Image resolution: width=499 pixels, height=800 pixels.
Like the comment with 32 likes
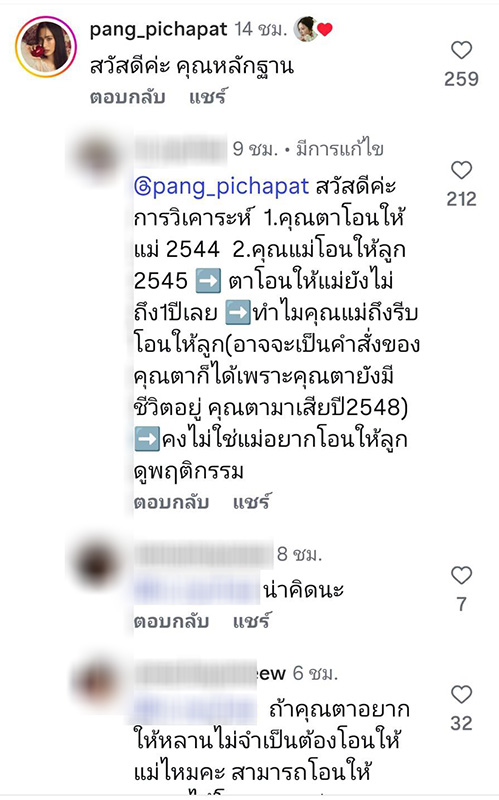(462, 694)
